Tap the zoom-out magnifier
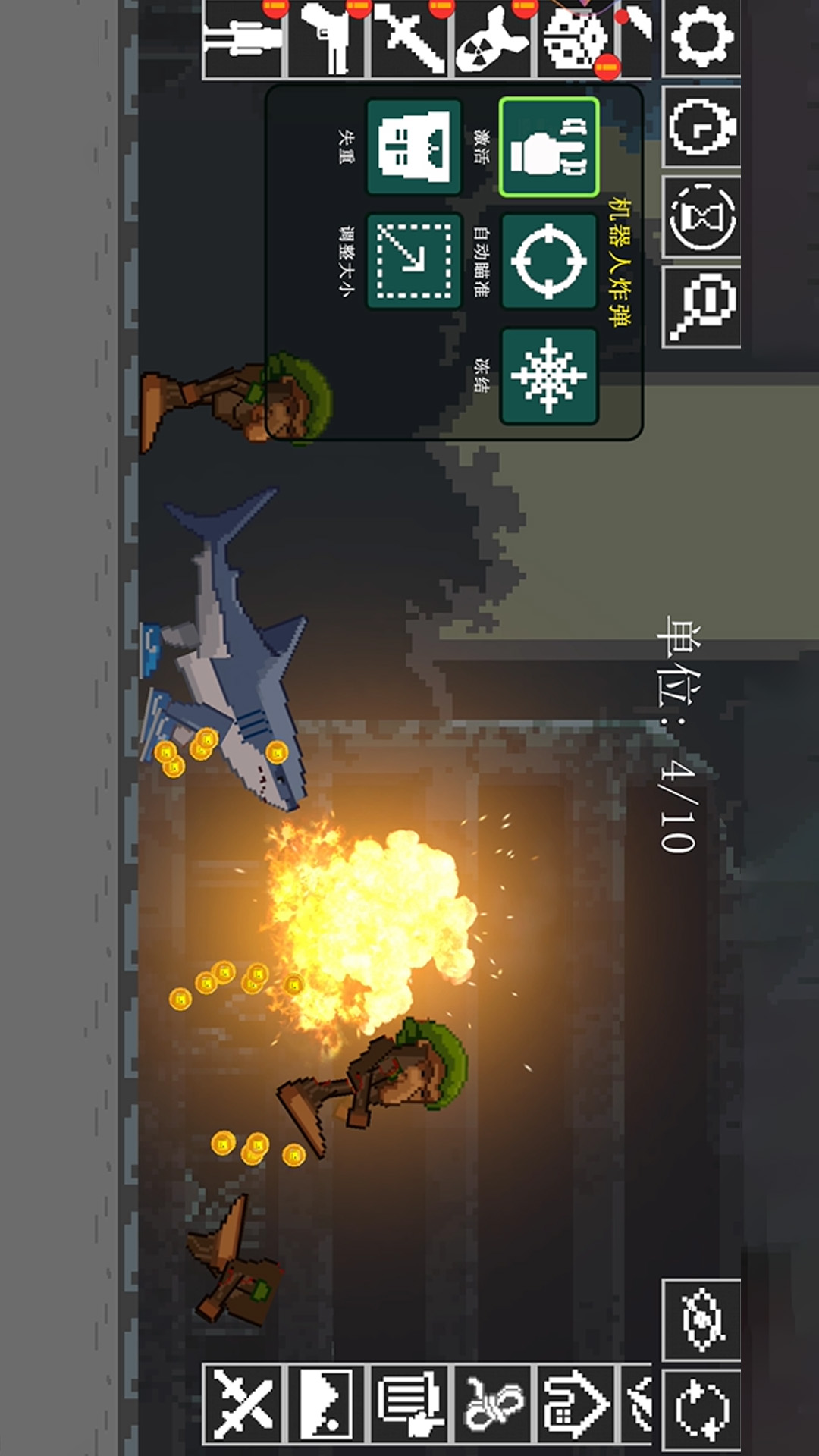Screen dimensions: 819x1456 pos(702,307)
